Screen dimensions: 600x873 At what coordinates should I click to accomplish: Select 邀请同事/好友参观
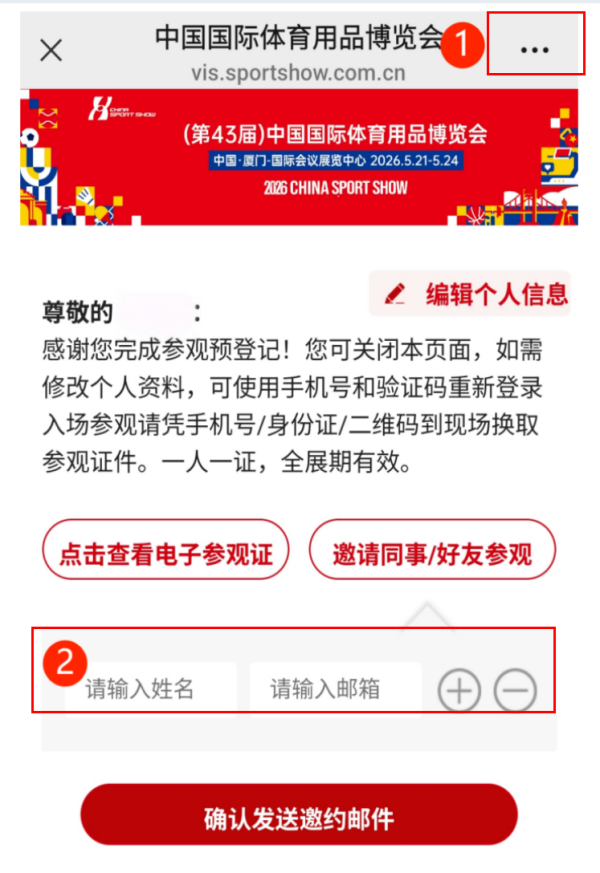click(432, 555)
